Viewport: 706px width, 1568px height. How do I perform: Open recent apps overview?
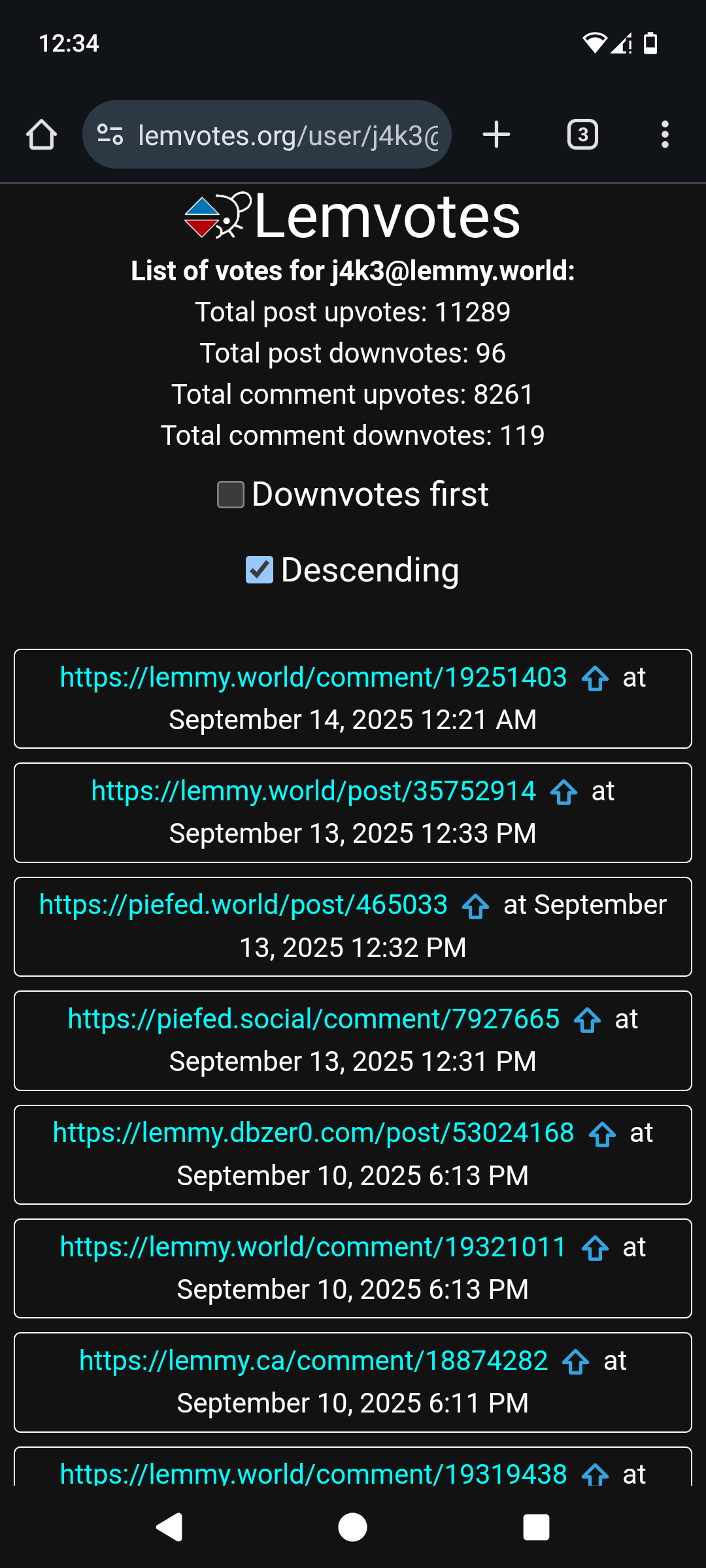(536, 1527)
